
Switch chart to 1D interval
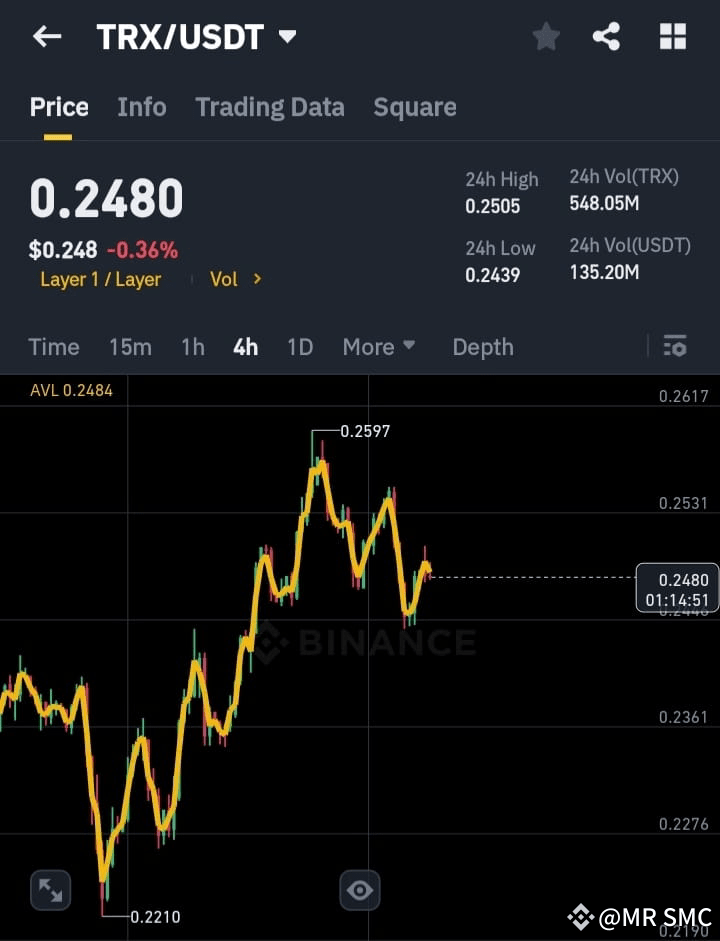coord(300,346)
